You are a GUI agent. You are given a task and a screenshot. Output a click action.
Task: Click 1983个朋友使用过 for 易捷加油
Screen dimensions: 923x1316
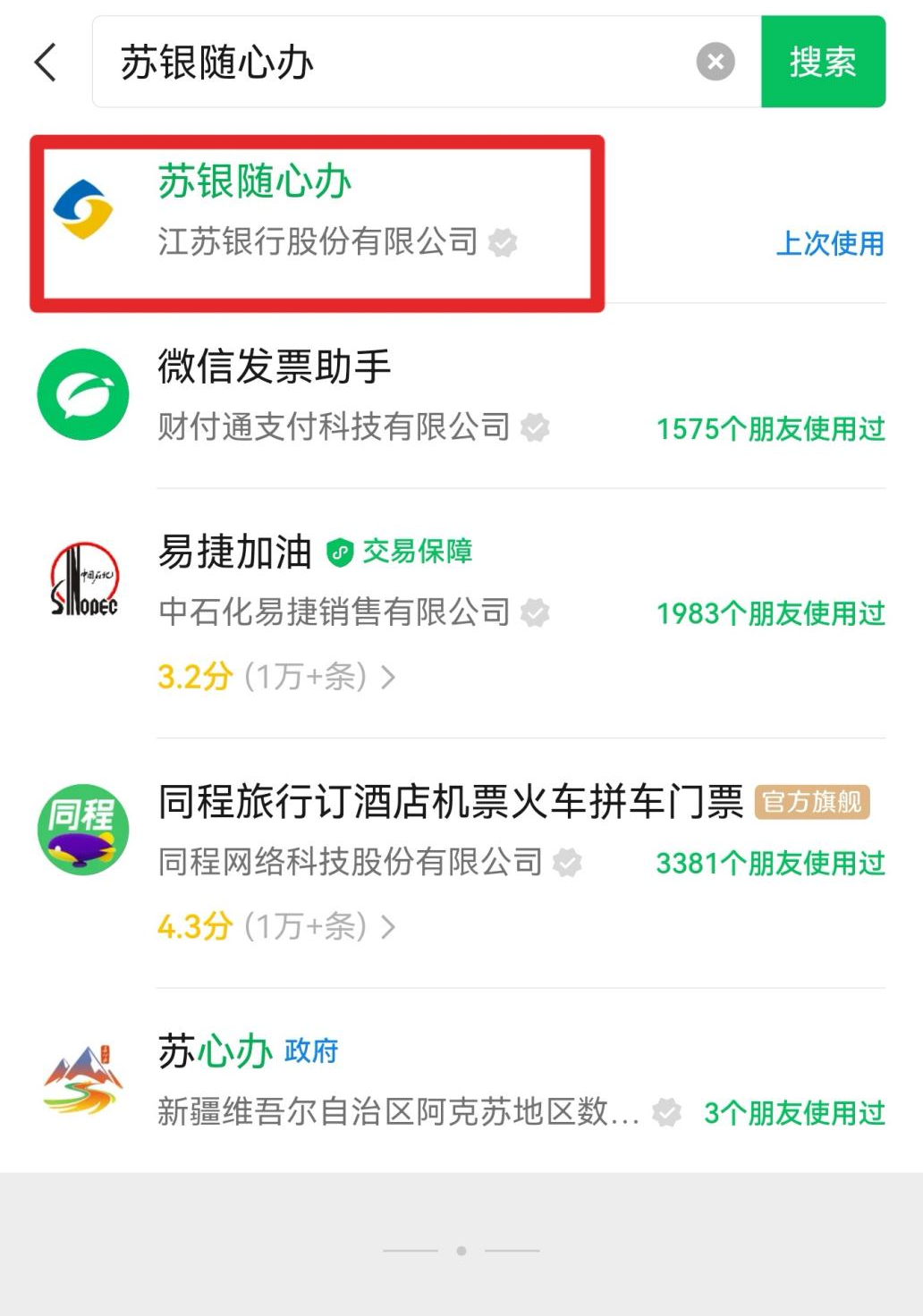pos(770,614)
